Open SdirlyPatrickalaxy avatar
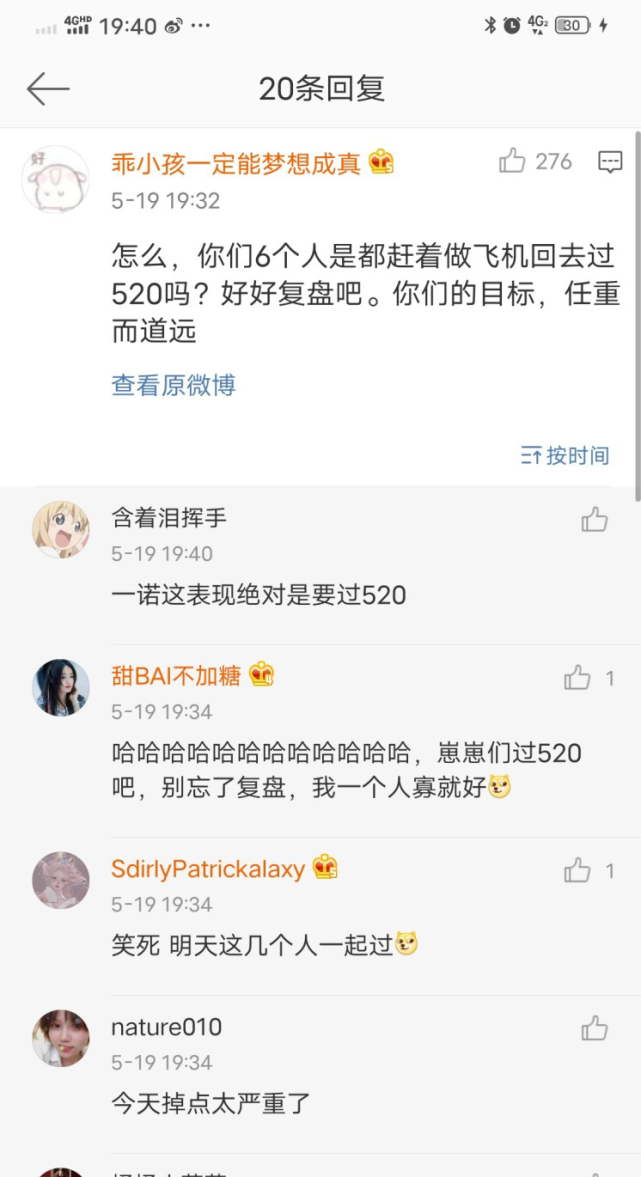The height and width of the screenshot is (1177, 641). [x=61, y=880]
